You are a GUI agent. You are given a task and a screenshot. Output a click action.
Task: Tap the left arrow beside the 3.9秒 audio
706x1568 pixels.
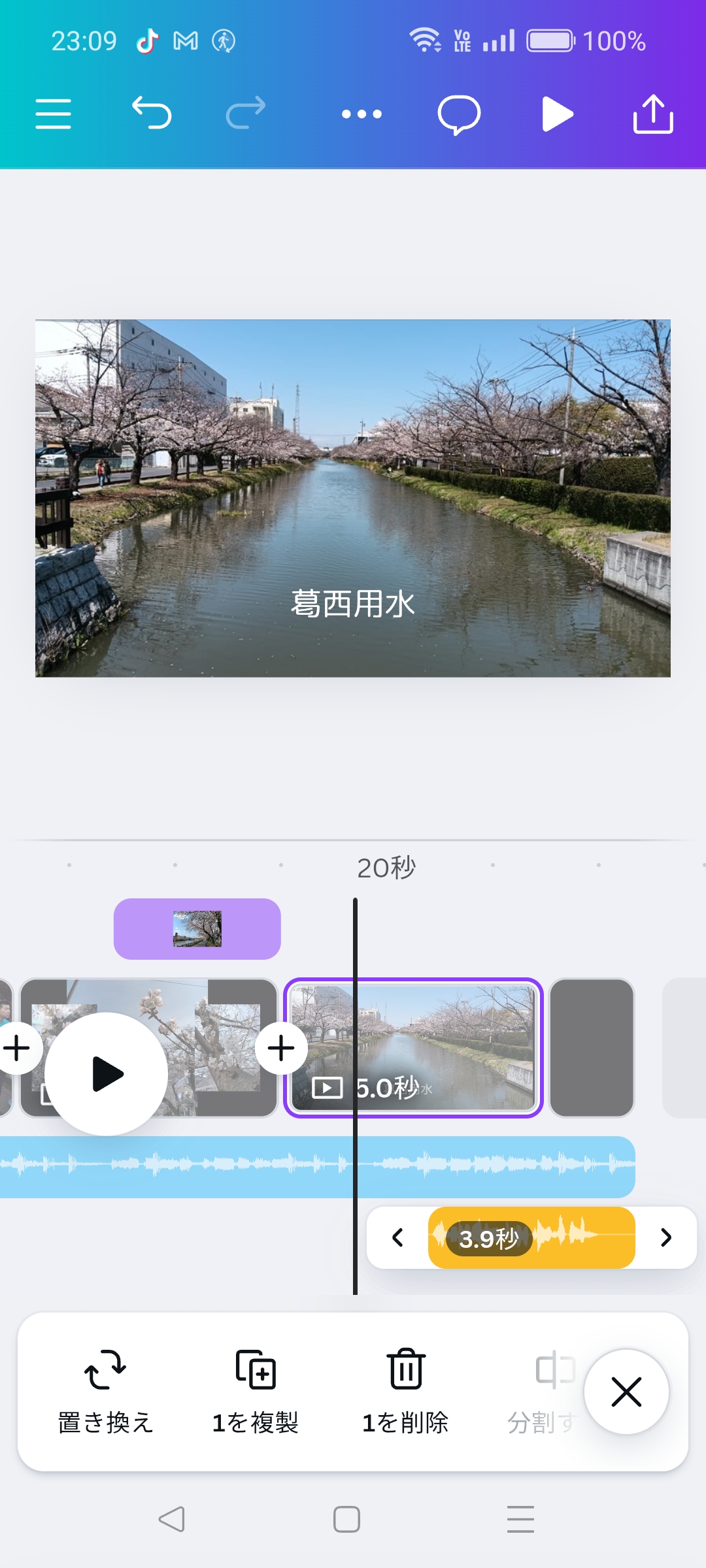(397, 1237)
